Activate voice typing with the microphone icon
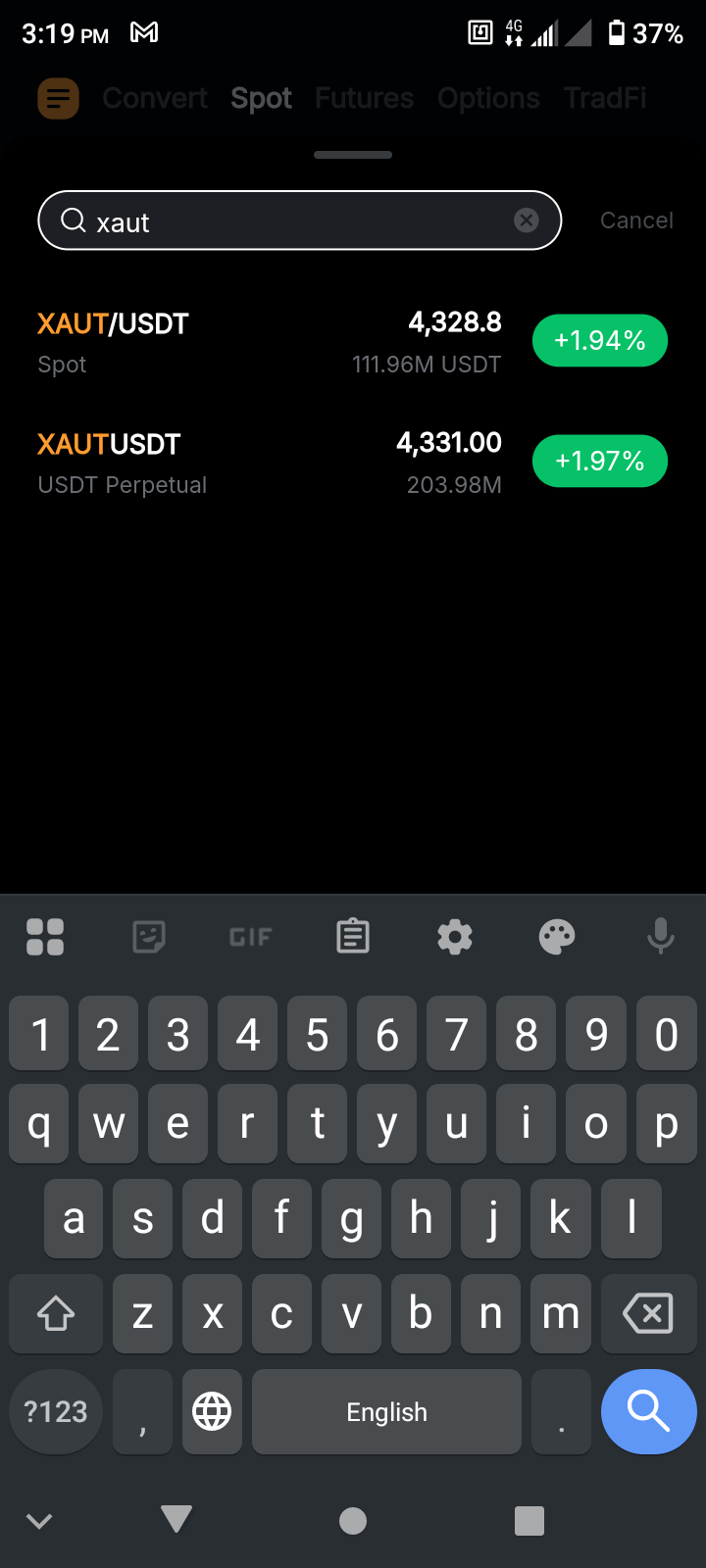The image size is (706, 1568). click(660, 937)
